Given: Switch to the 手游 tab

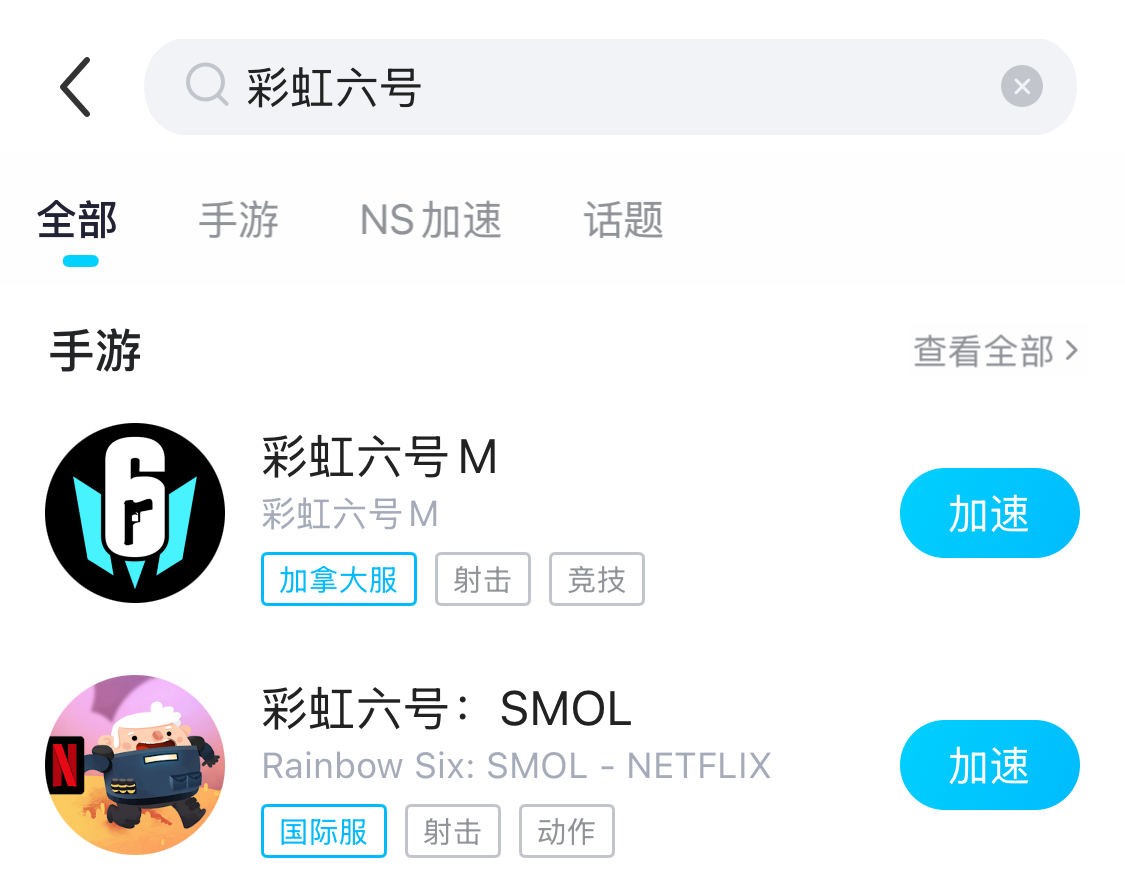Looking at the screenshot, I should pos(238,220).
